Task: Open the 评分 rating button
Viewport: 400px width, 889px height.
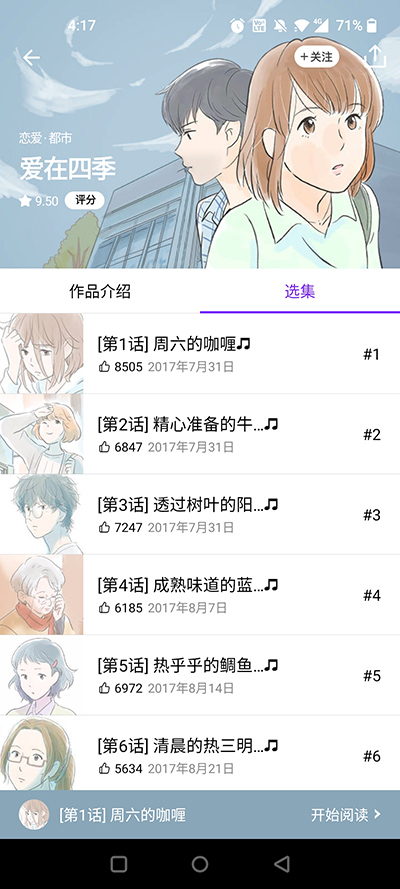Action: tap(84, 200)
